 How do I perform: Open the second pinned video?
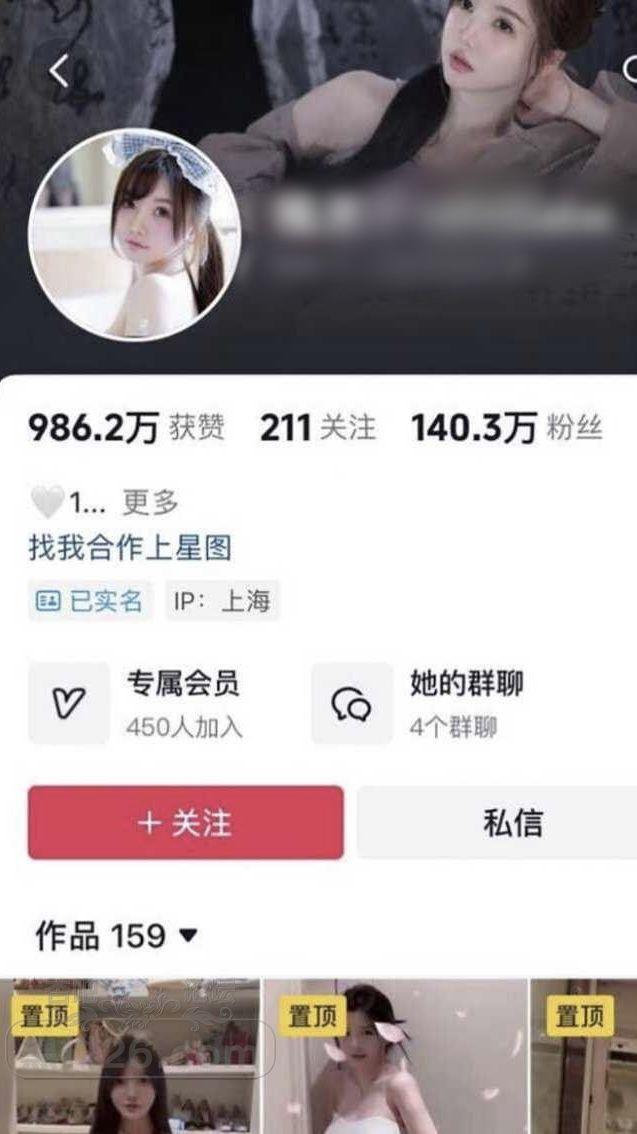[395, 1060]
